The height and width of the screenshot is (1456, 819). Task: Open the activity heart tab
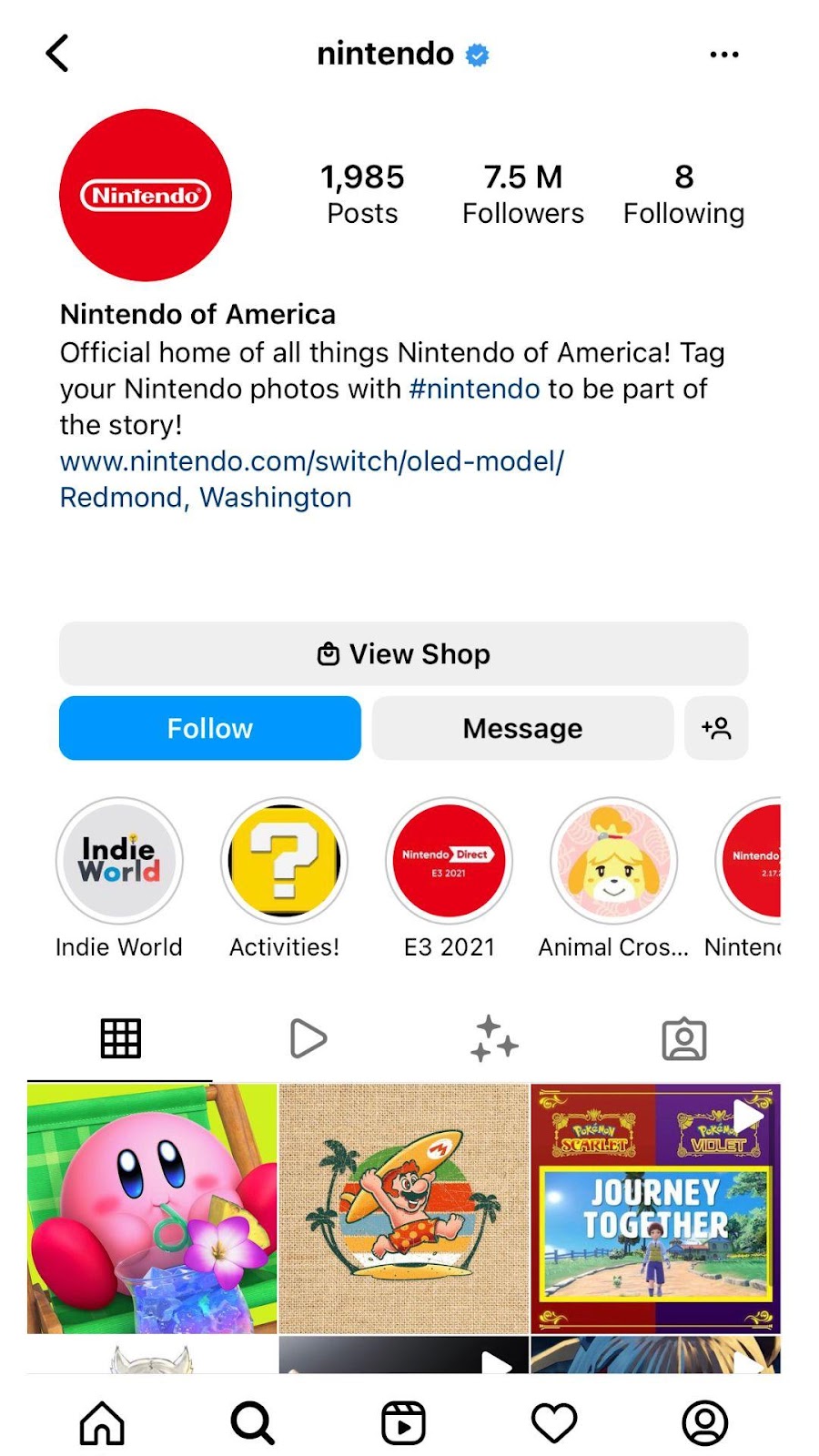554,1422
